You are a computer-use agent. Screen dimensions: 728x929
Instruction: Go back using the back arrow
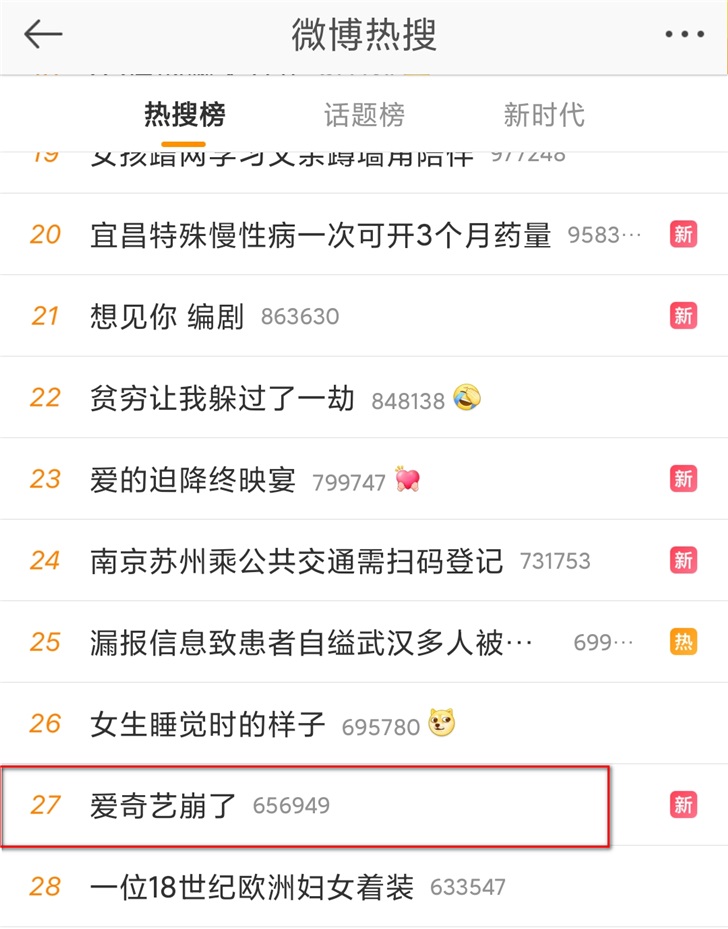pyautogui.click(x=43, y=34)
